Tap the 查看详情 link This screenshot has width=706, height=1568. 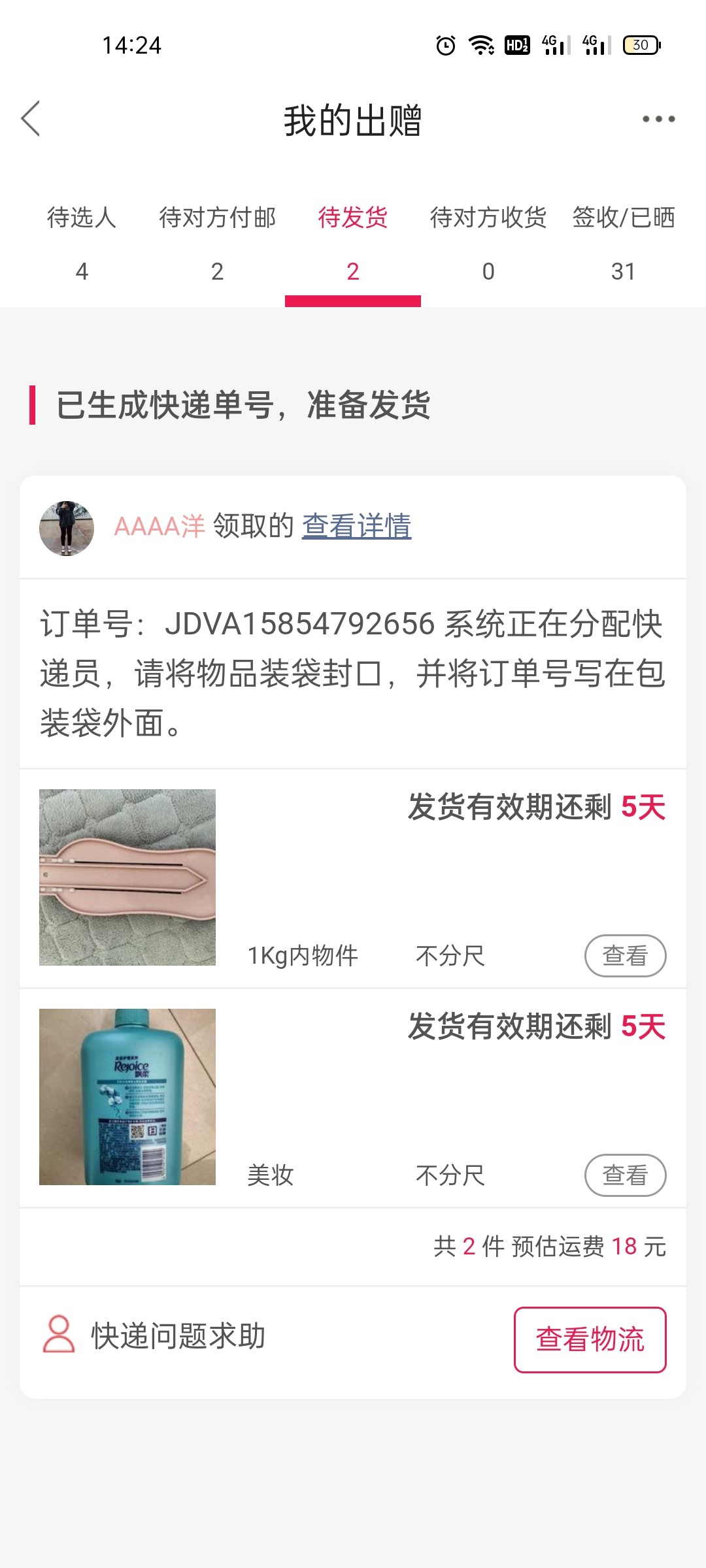[x=356, y=527]
